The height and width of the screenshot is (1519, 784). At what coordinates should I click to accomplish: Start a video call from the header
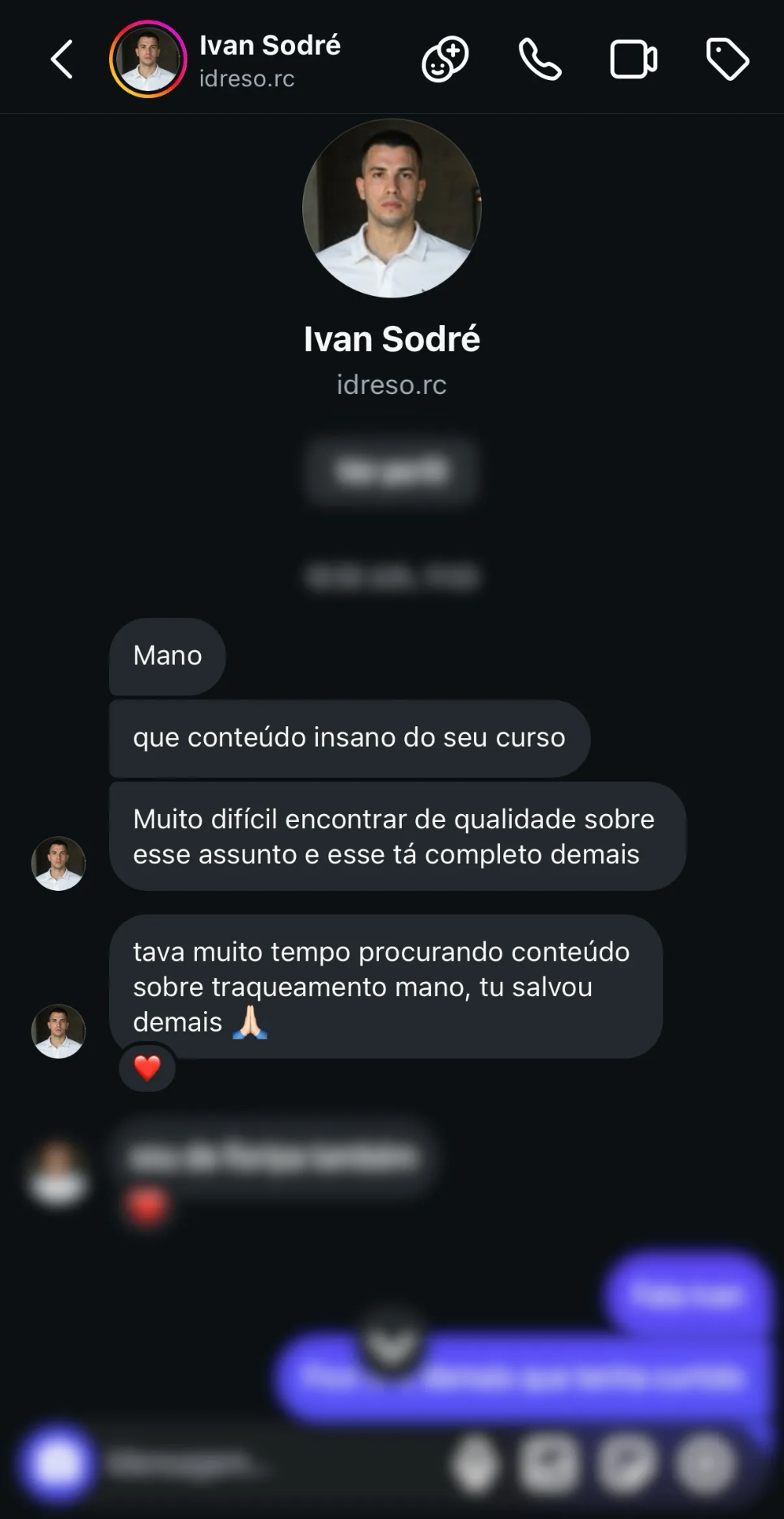[x=633, y=59]
